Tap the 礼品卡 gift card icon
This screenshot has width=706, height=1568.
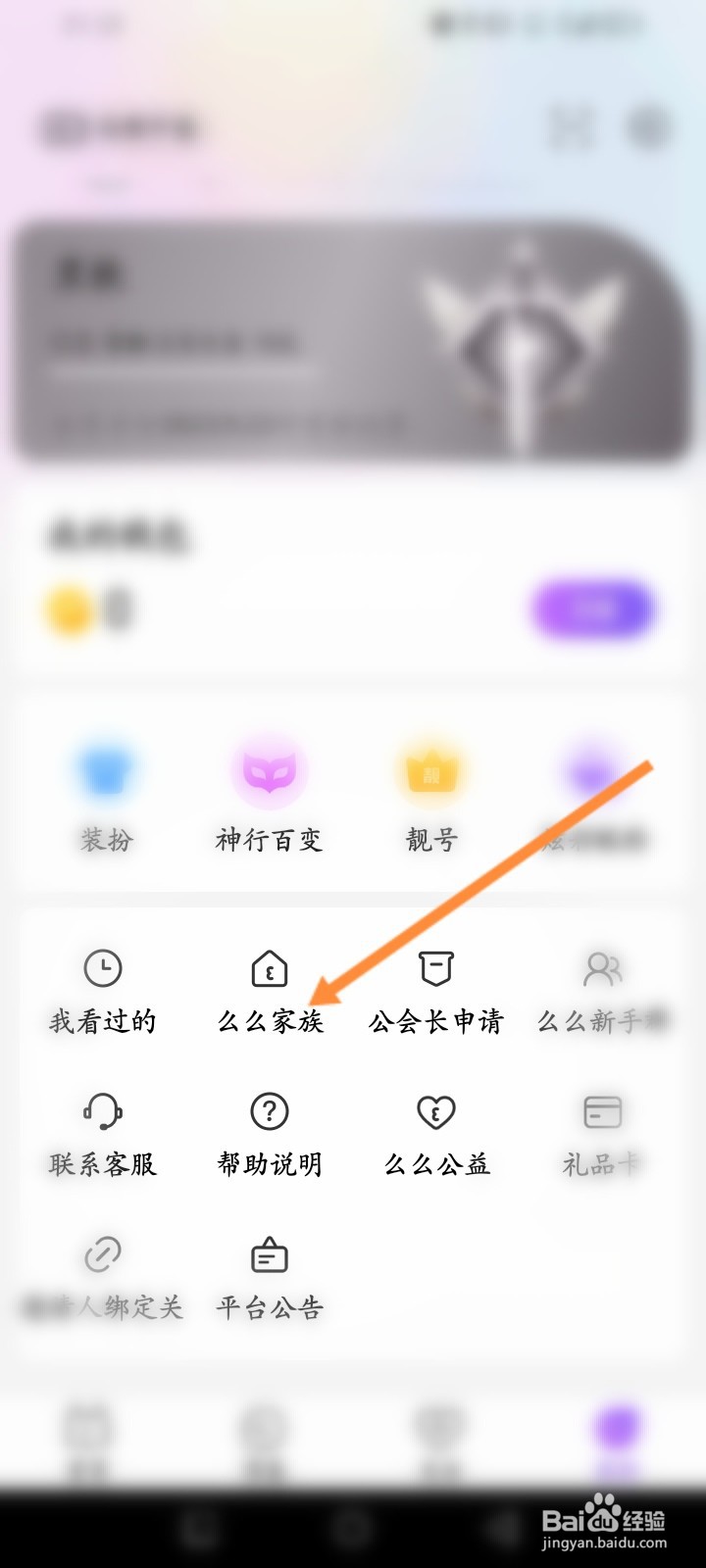point(603,1112)
